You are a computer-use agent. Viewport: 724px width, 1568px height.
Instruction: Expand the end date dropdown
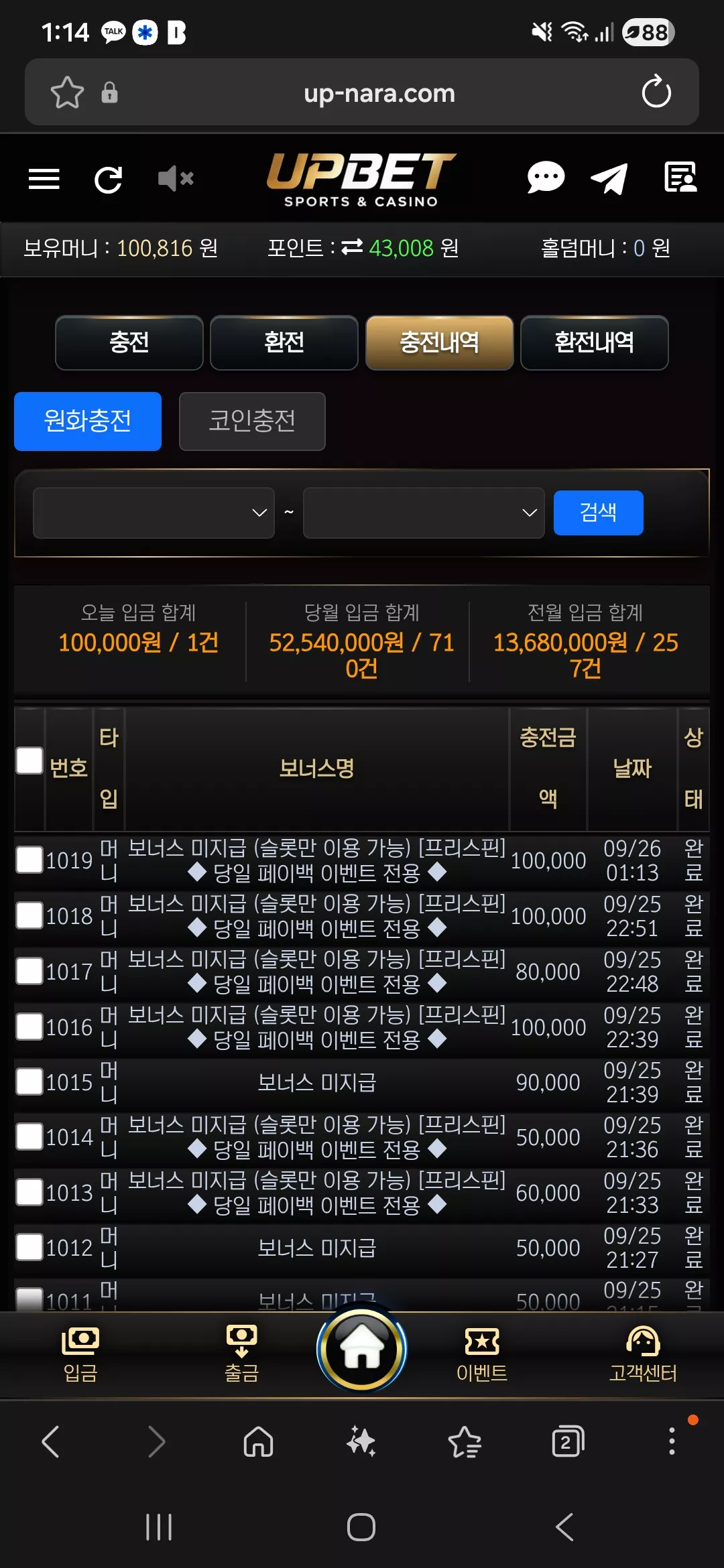click(x=424, y=513)
